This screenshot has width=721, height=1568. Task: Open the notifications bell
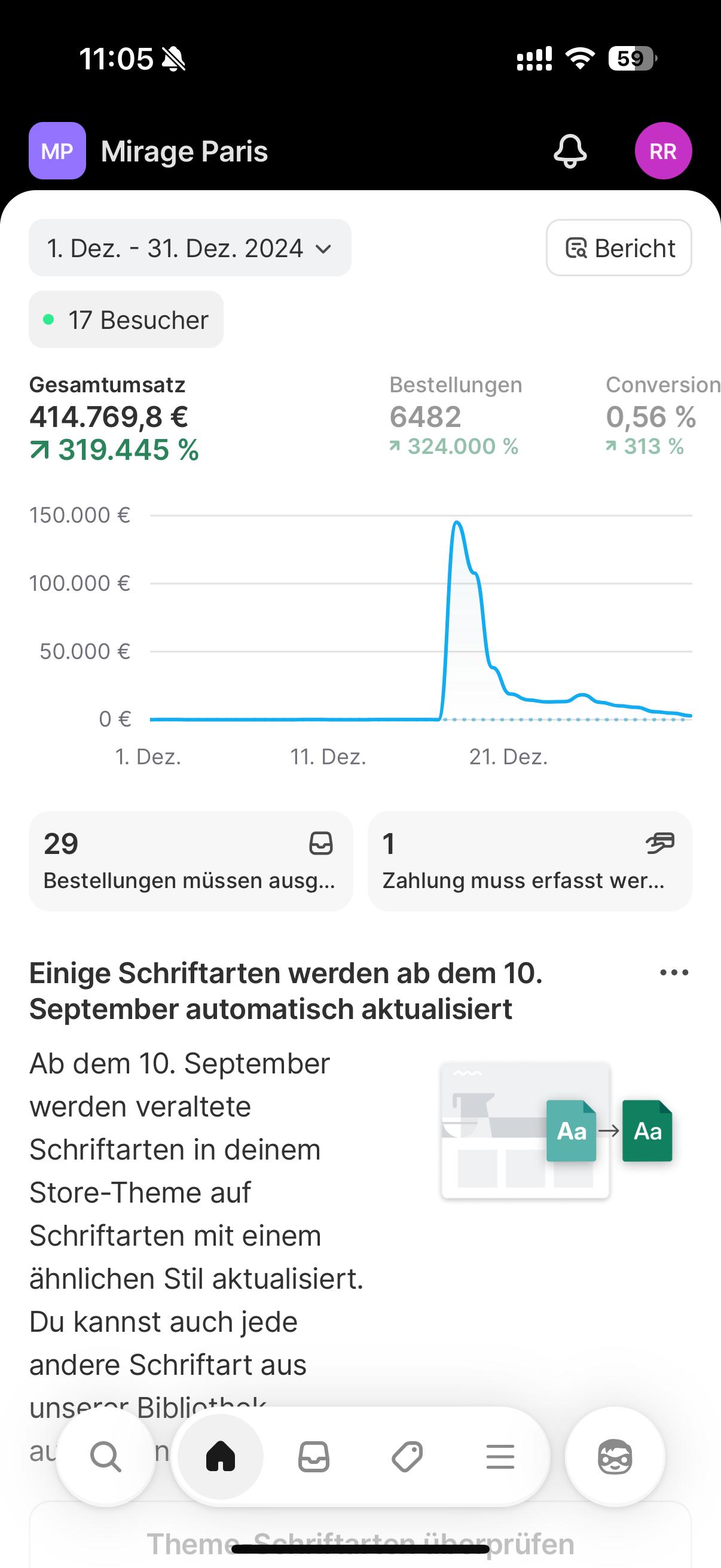pos(570,151)
